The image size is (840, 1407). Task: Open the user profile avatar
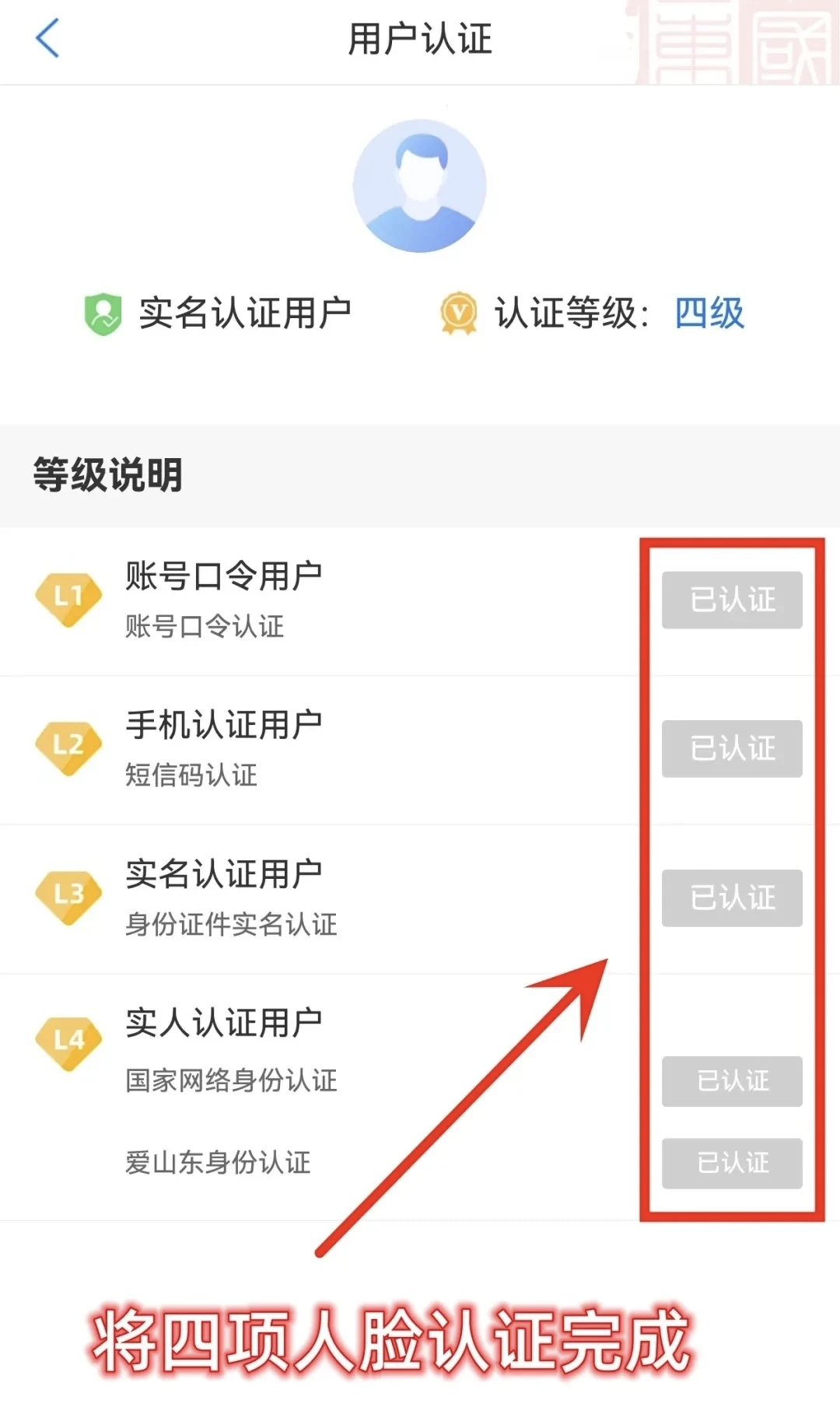click(420, 186)
